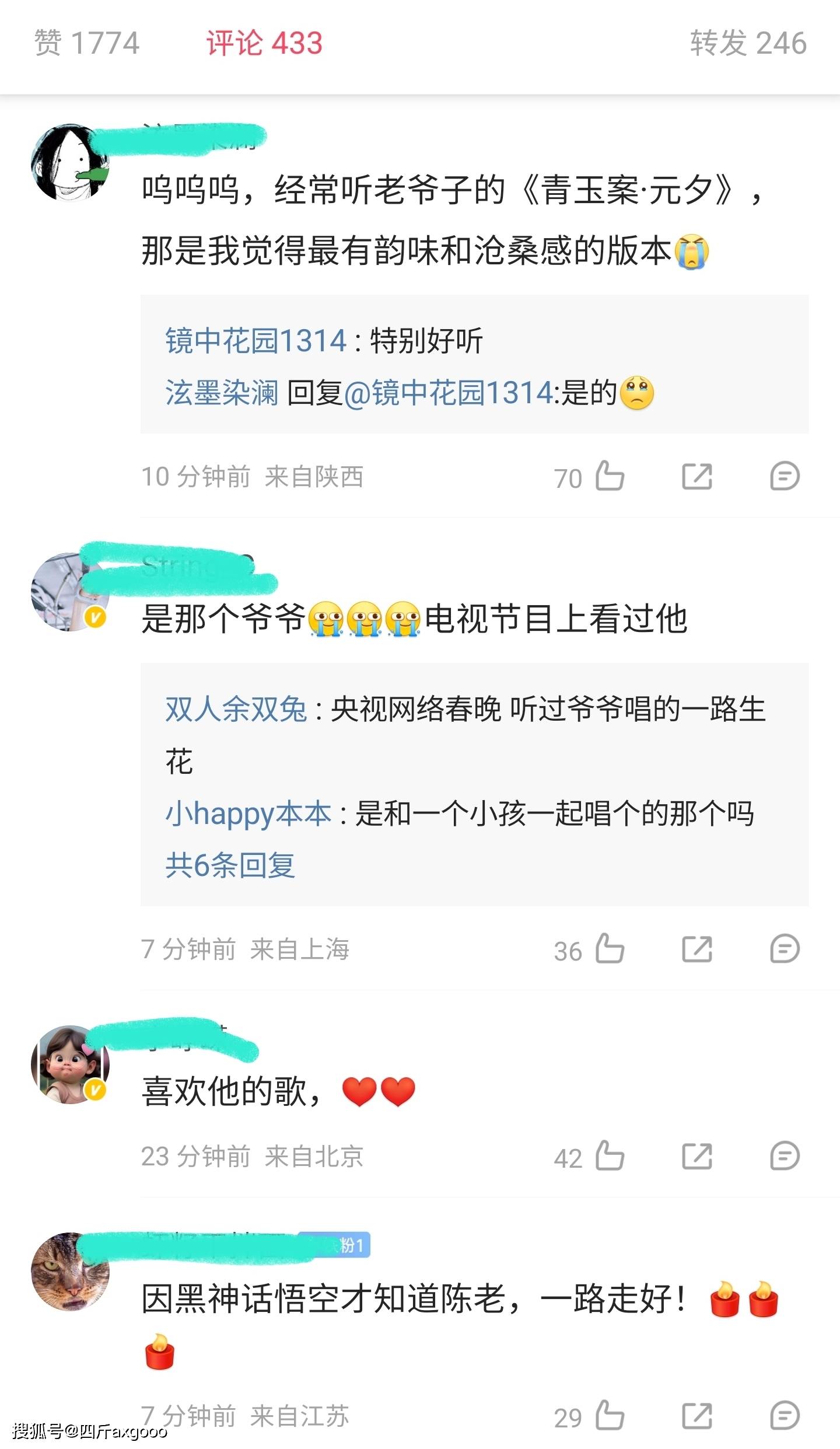Reply to the comment from 江苏
The width and height of the screenshot is (840, 1449).
tap(784, 1416)
